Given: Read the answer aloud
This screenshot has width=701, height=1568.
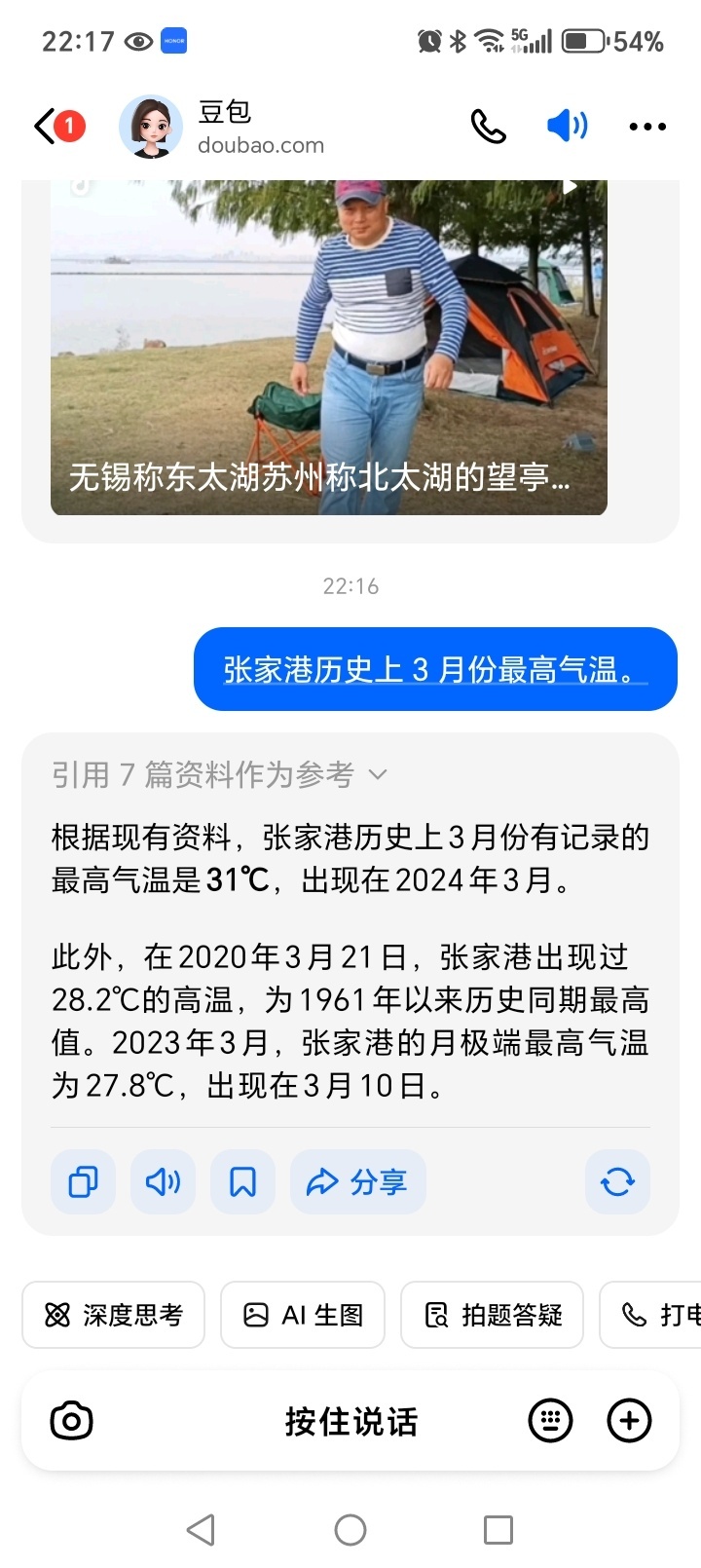Looking at the screenshot, I should coord(163,1182).
